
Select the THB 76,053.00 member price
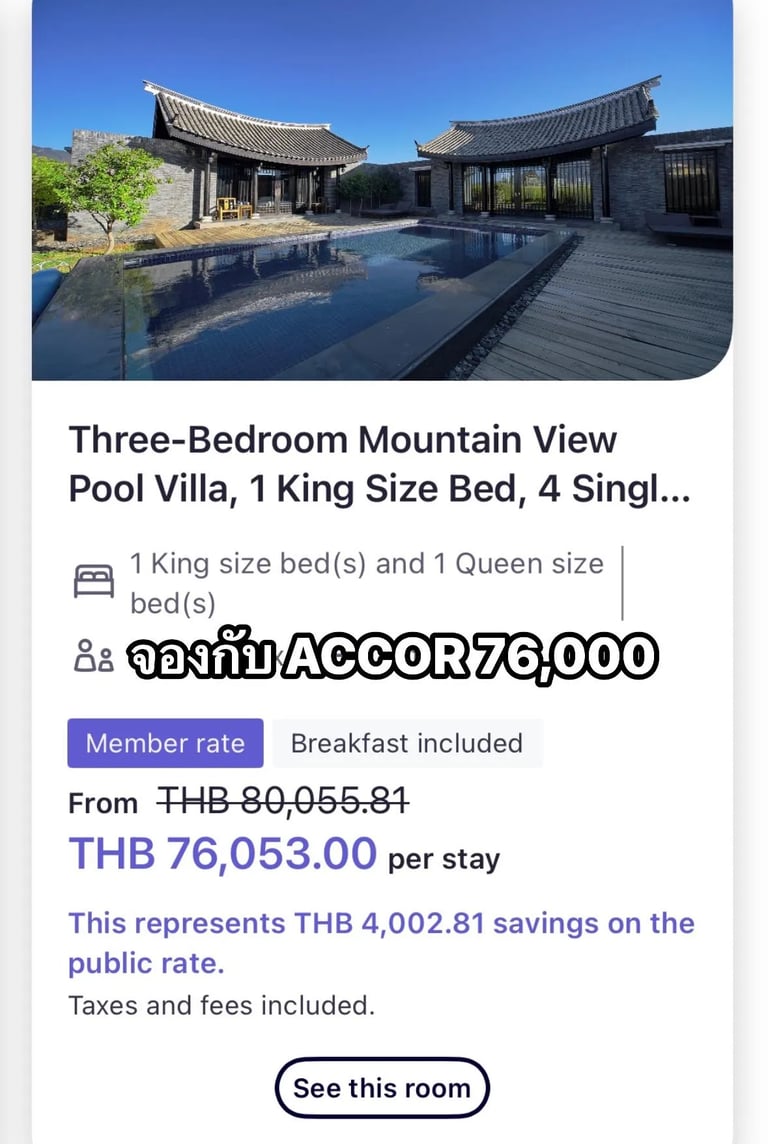point(220,855)
